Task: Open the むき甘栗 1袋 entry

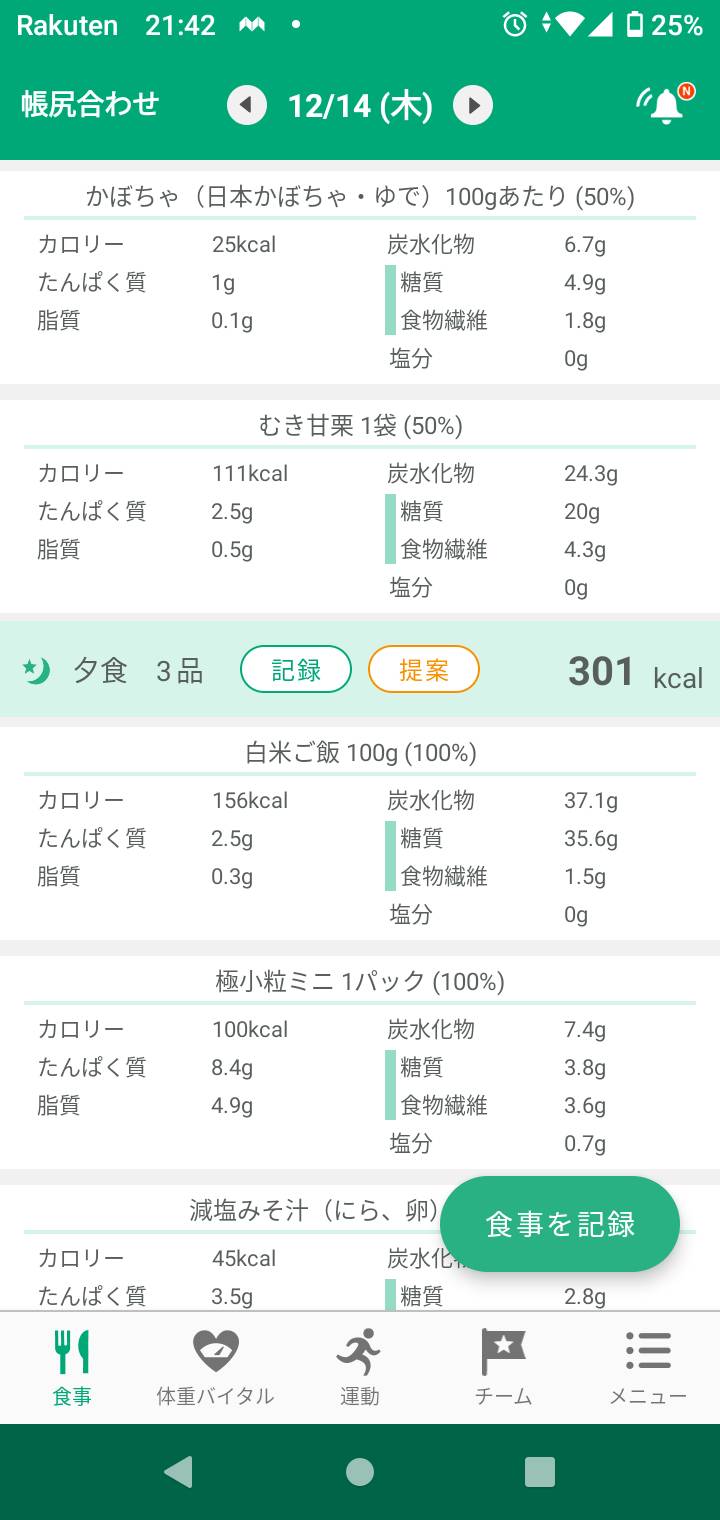Action: click(360, 507)
